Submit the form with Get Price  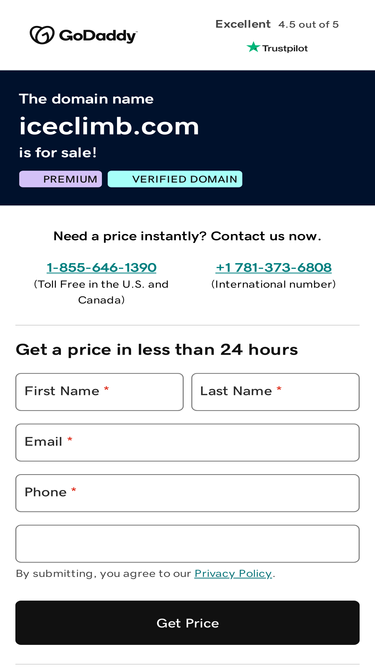tap(188, 623)
